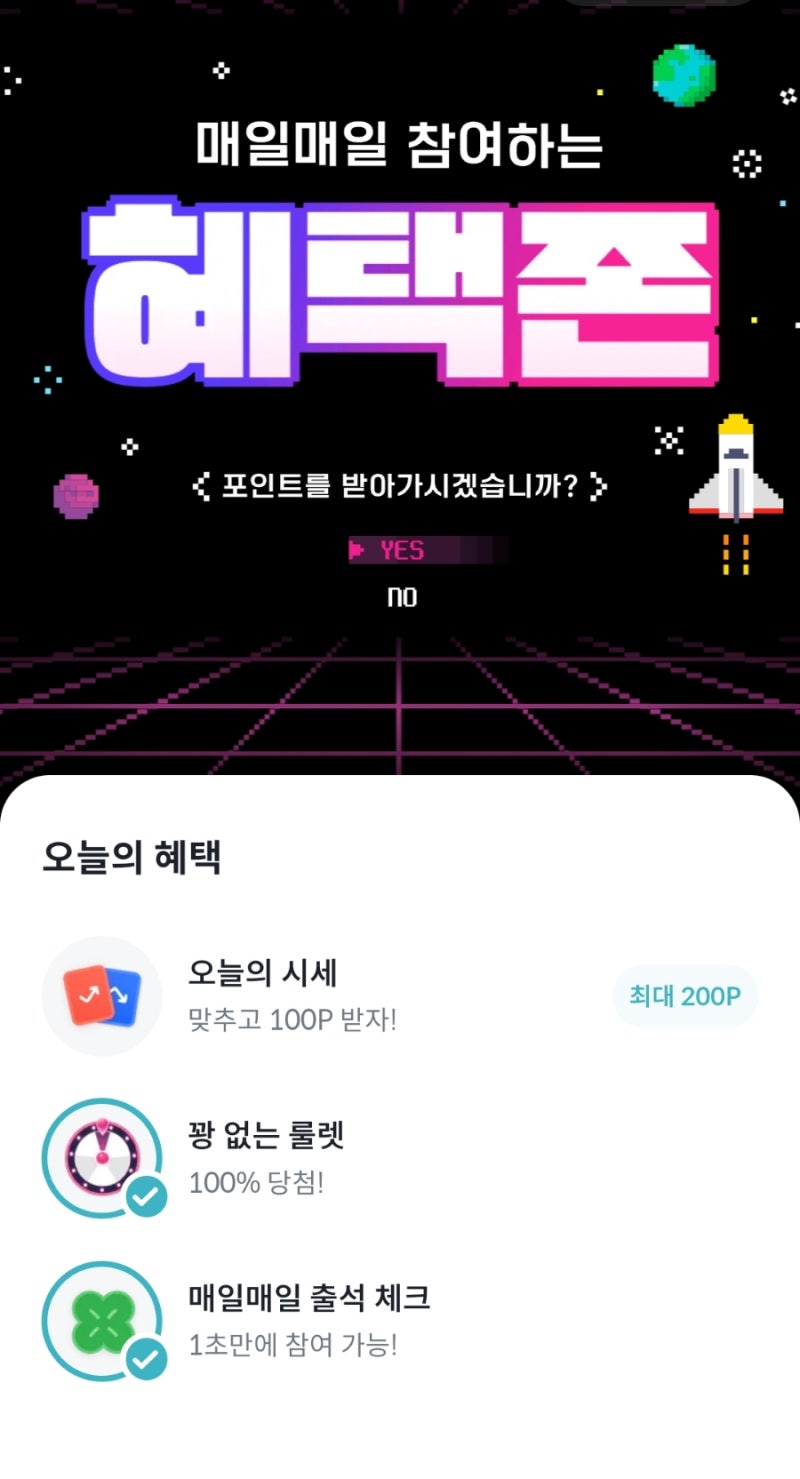Tap the YES selection indicator arrow
800x1479 pixels.
[357, 549]
